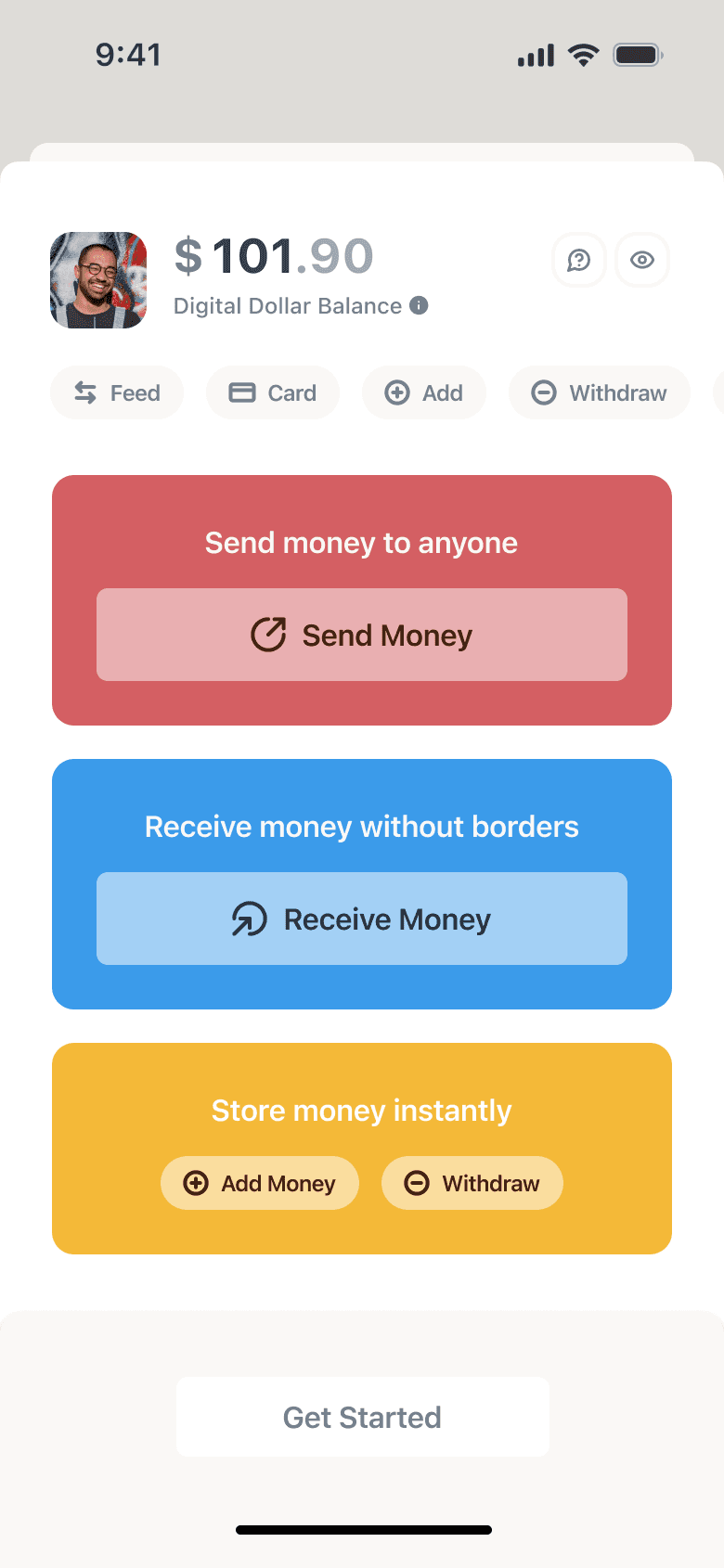Image resolution: width=724 pixels, height=1568 pixels.
Task: Open the Feed tab
Action: click(x=117, y=392)
